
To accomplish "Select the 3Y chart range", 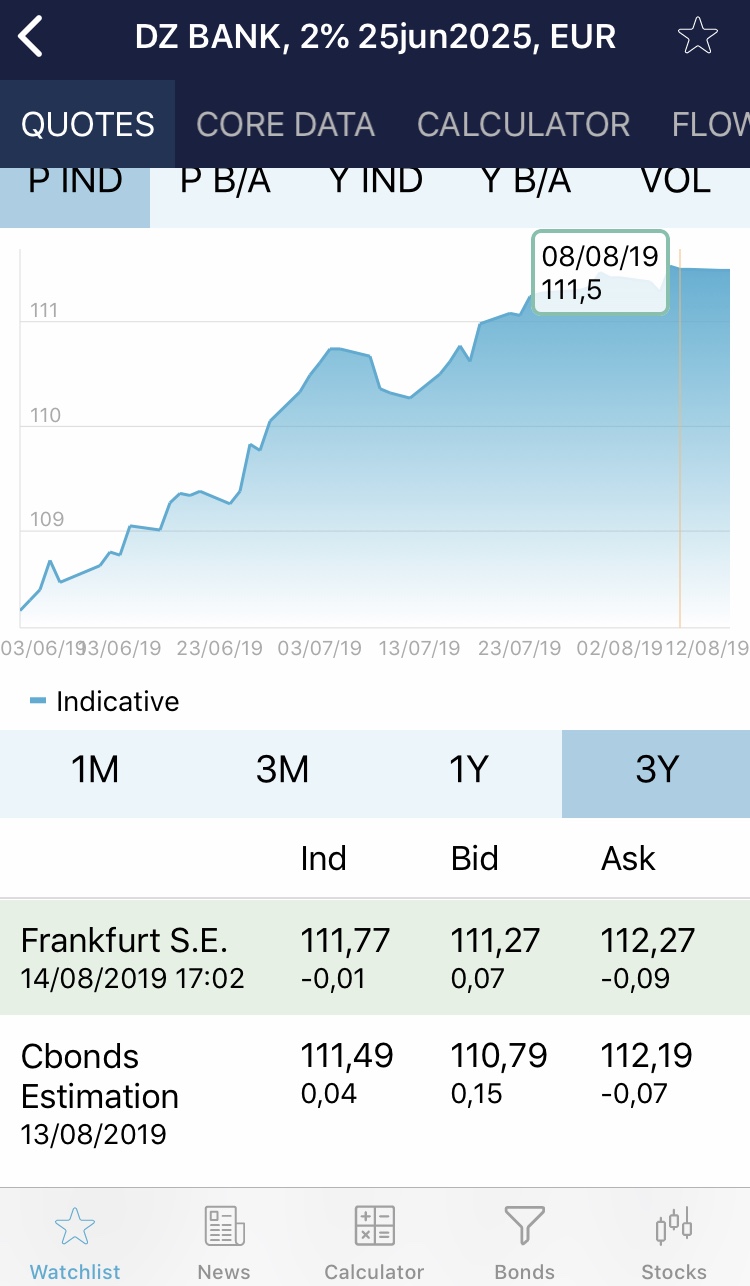I will (657, 770).
